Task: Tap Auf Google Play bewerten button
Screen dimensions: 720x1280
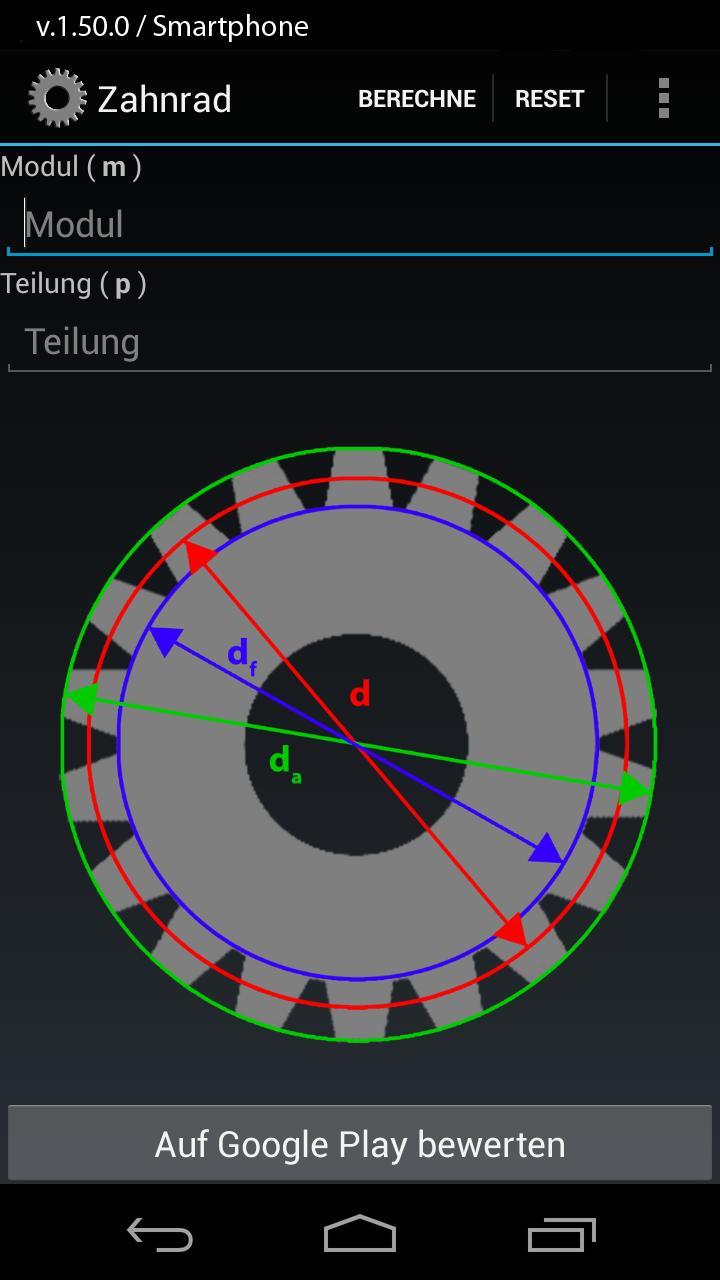Action: (x=360, y=1144)
